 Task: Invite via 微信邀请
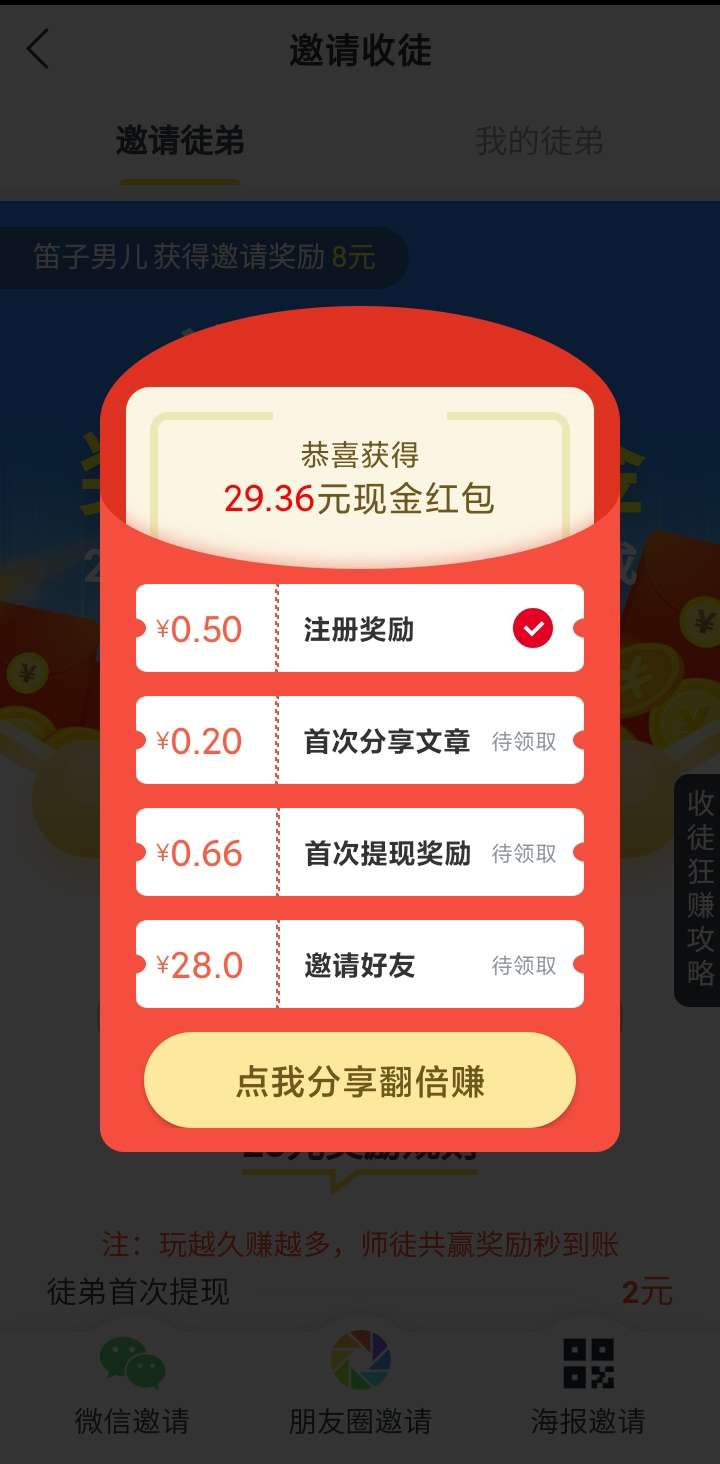click(132, 1386)
